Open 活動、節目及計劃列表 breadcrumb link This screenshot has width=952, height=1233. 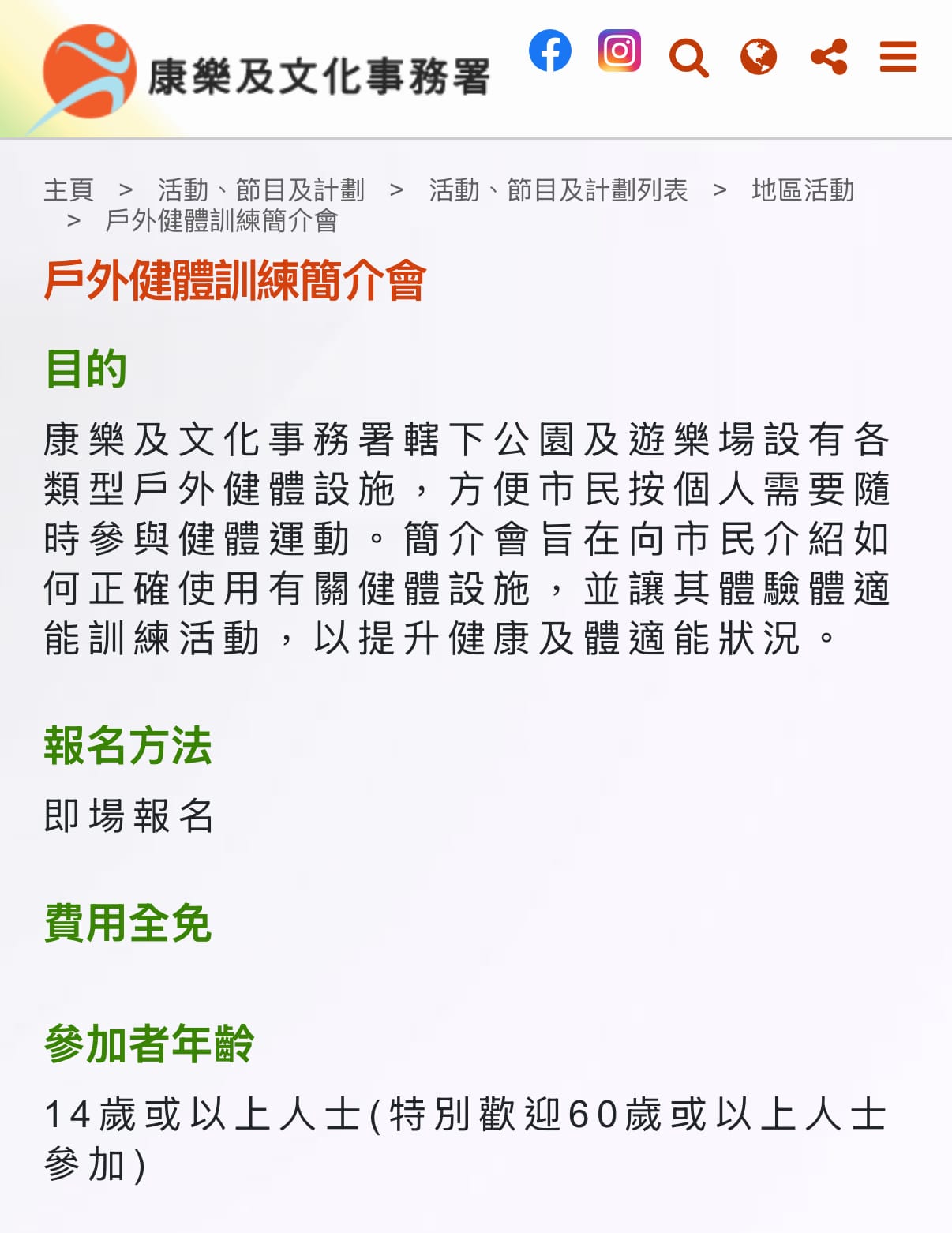558,190
